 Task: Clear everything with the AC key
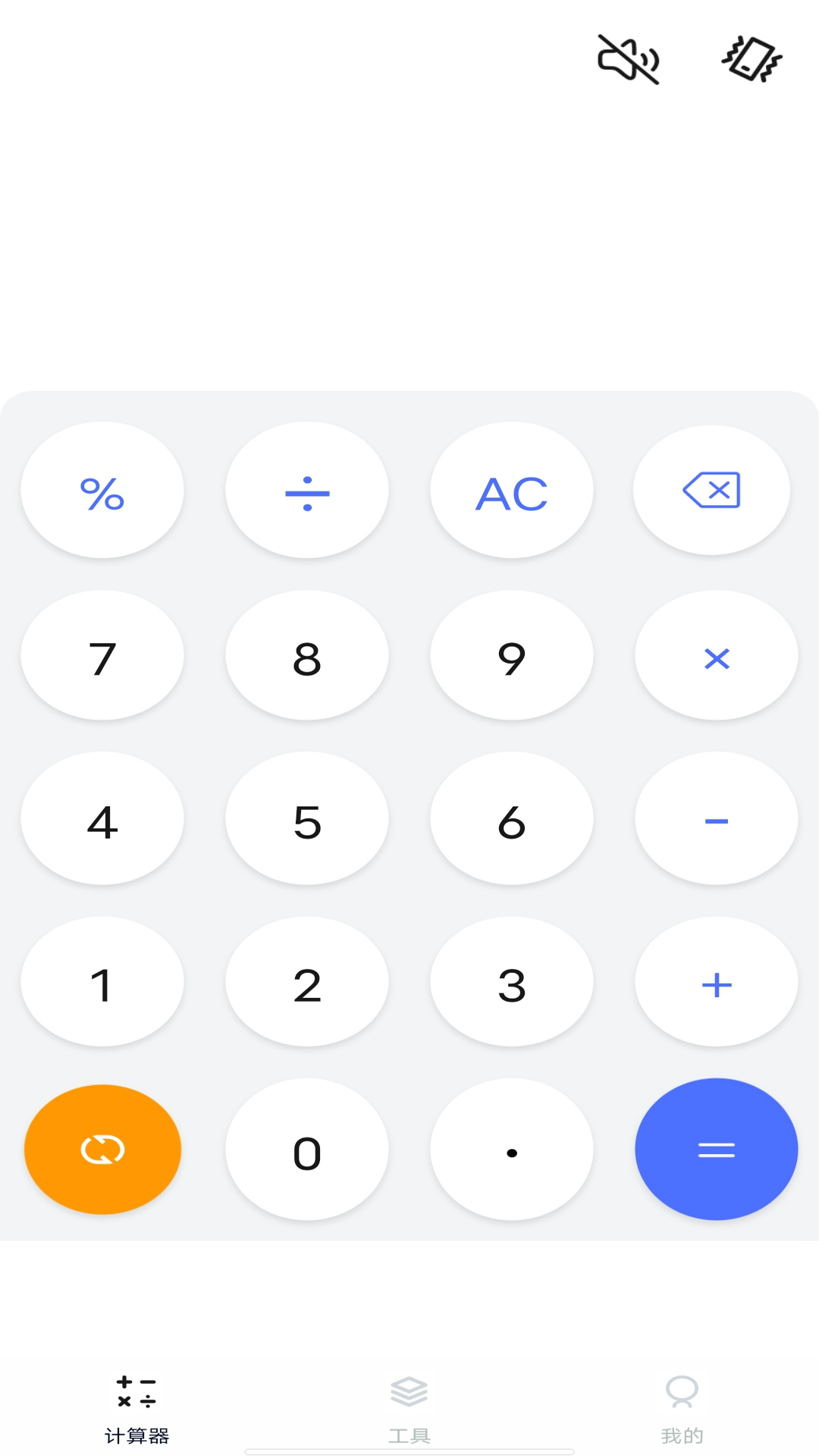512,491
